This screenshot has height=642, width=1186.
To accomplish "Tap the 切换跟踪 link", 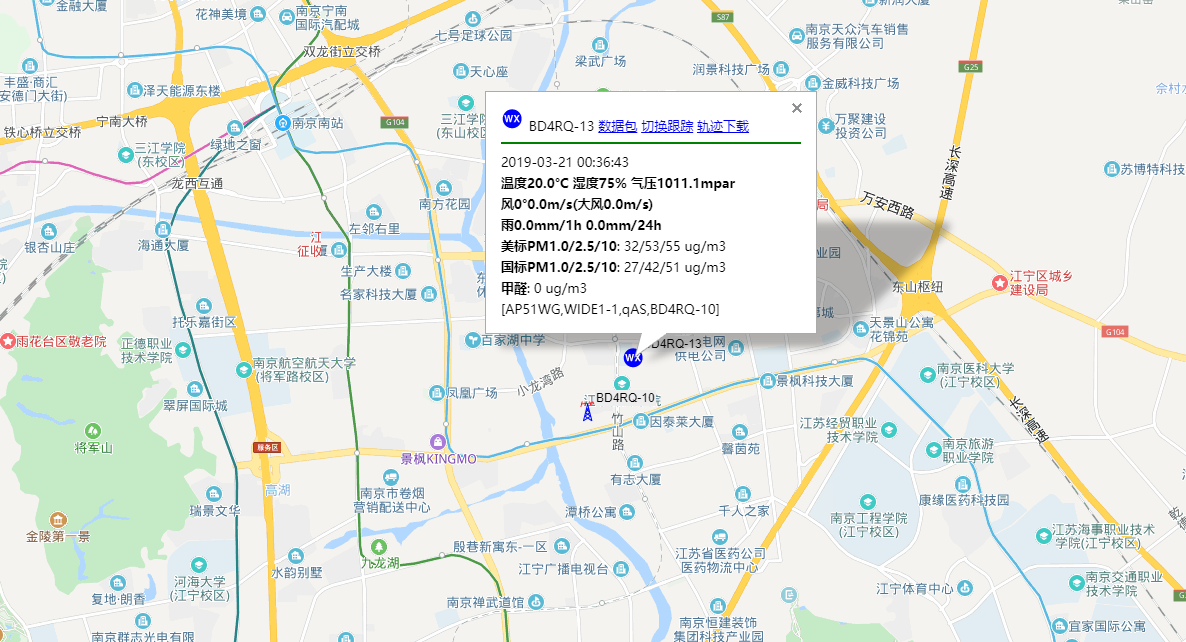I will pos(667,126).
